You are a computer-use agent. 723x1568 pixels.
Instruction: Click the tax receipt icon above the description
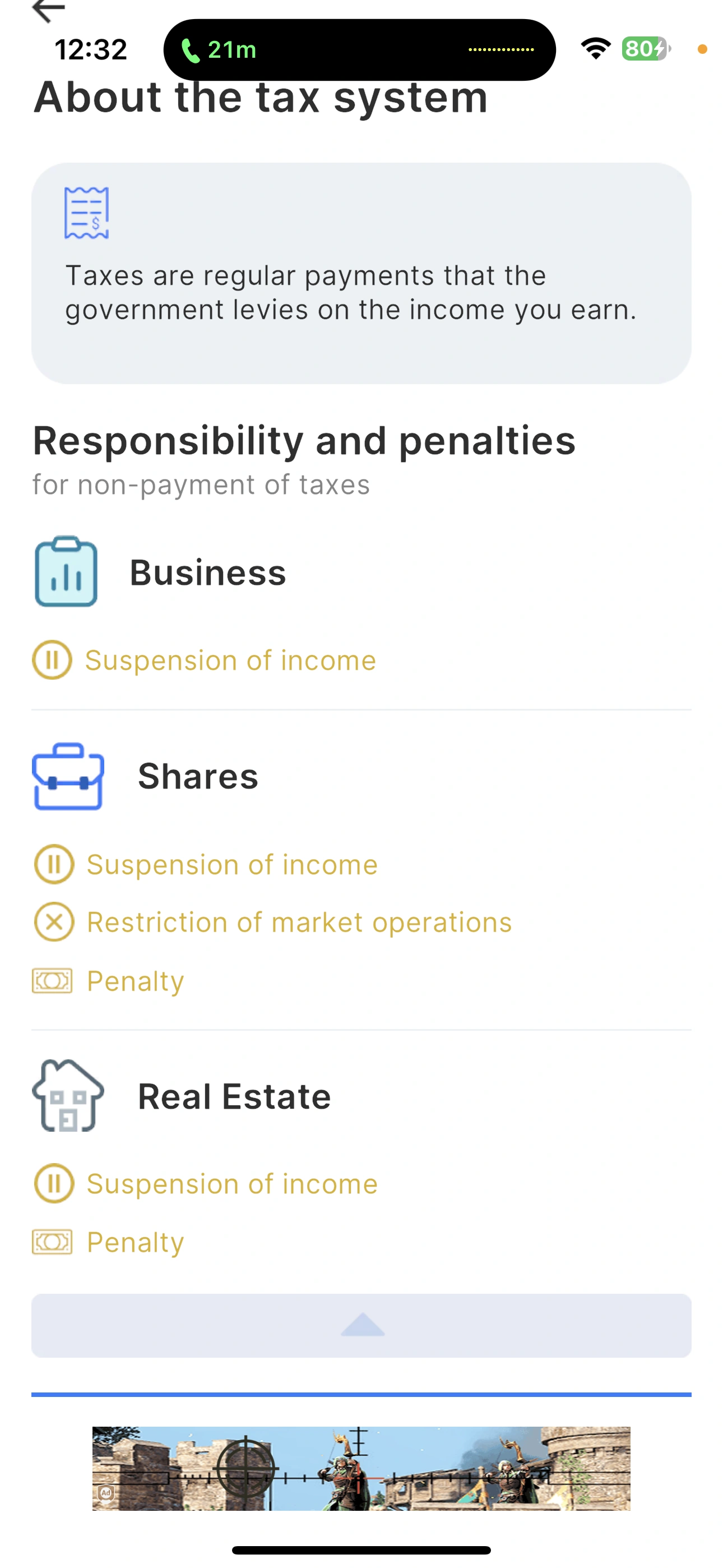pos(86,212)
